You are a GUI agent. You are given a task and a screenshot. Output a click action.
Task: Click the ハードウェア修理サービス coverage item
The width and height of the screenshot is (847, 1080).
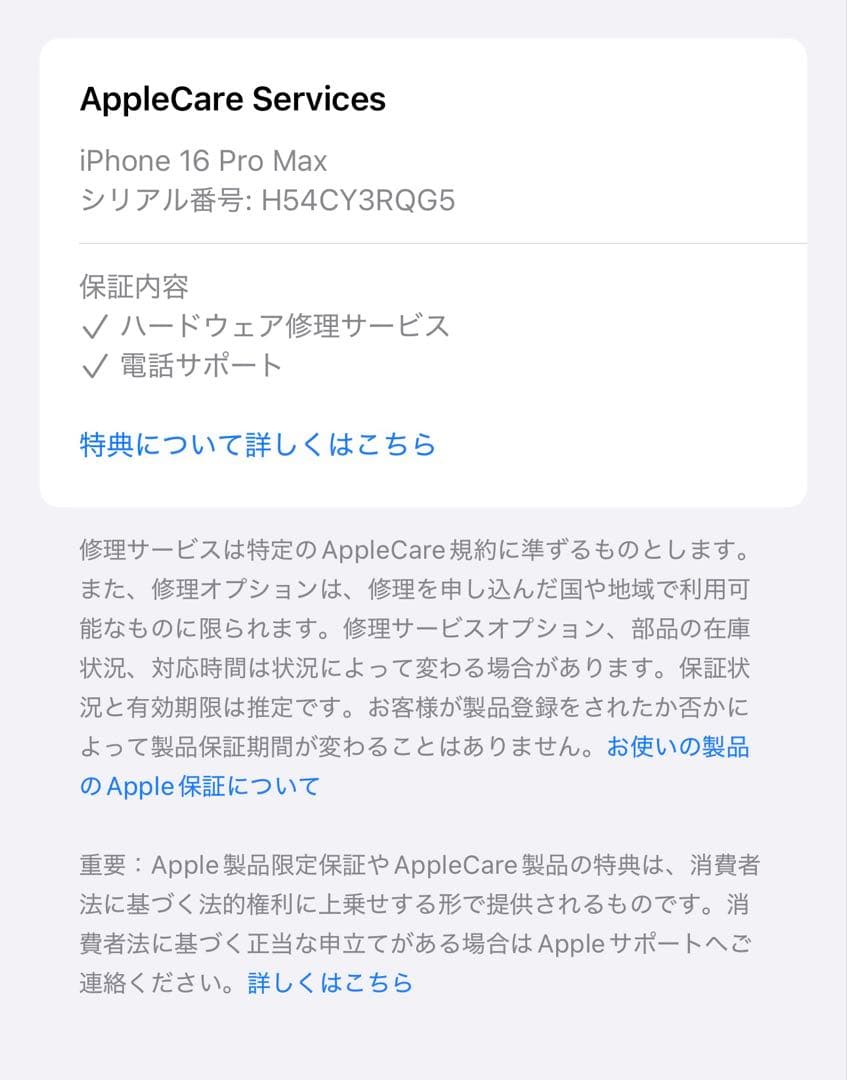tap(285, 325)
